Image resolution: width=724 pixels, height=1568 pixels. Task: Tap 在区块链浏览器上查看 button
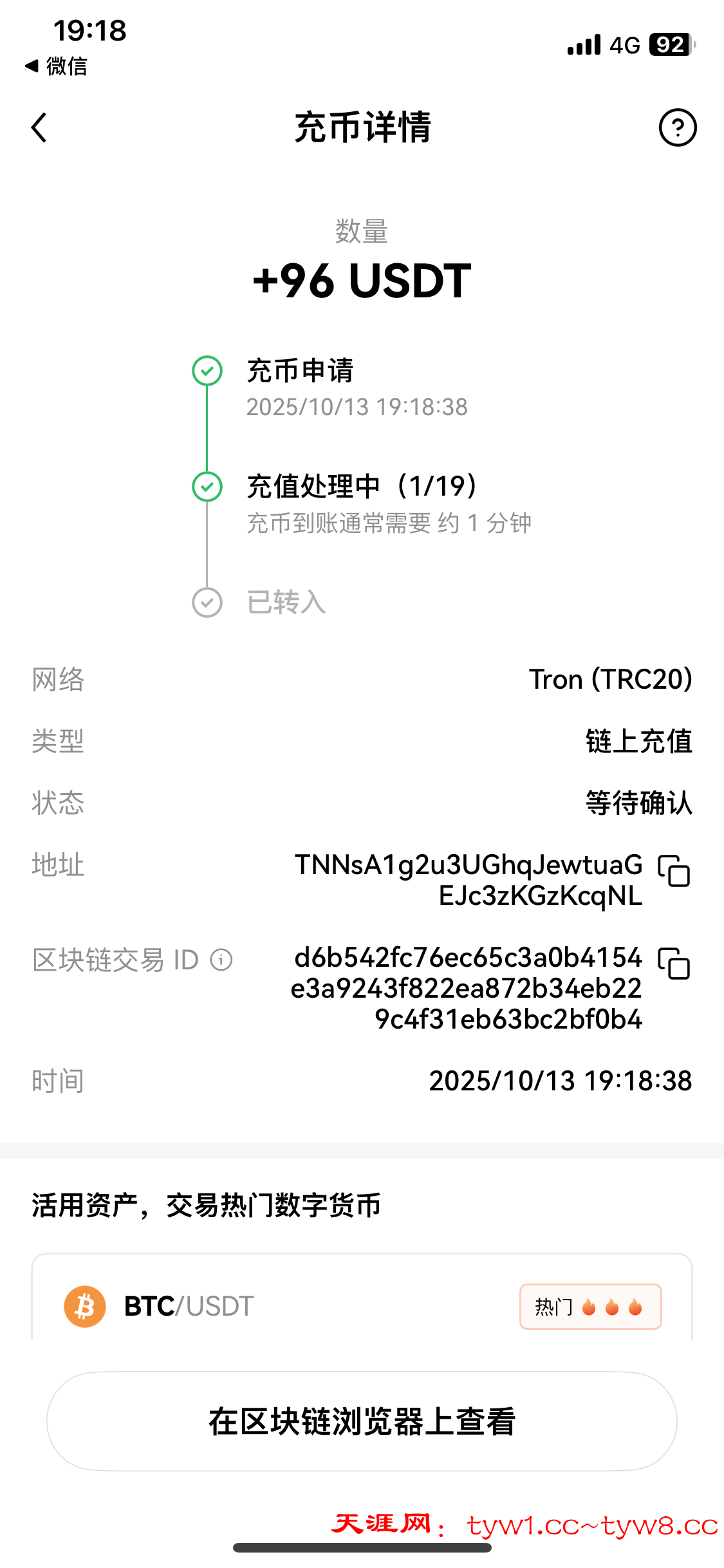[362, 1421]
